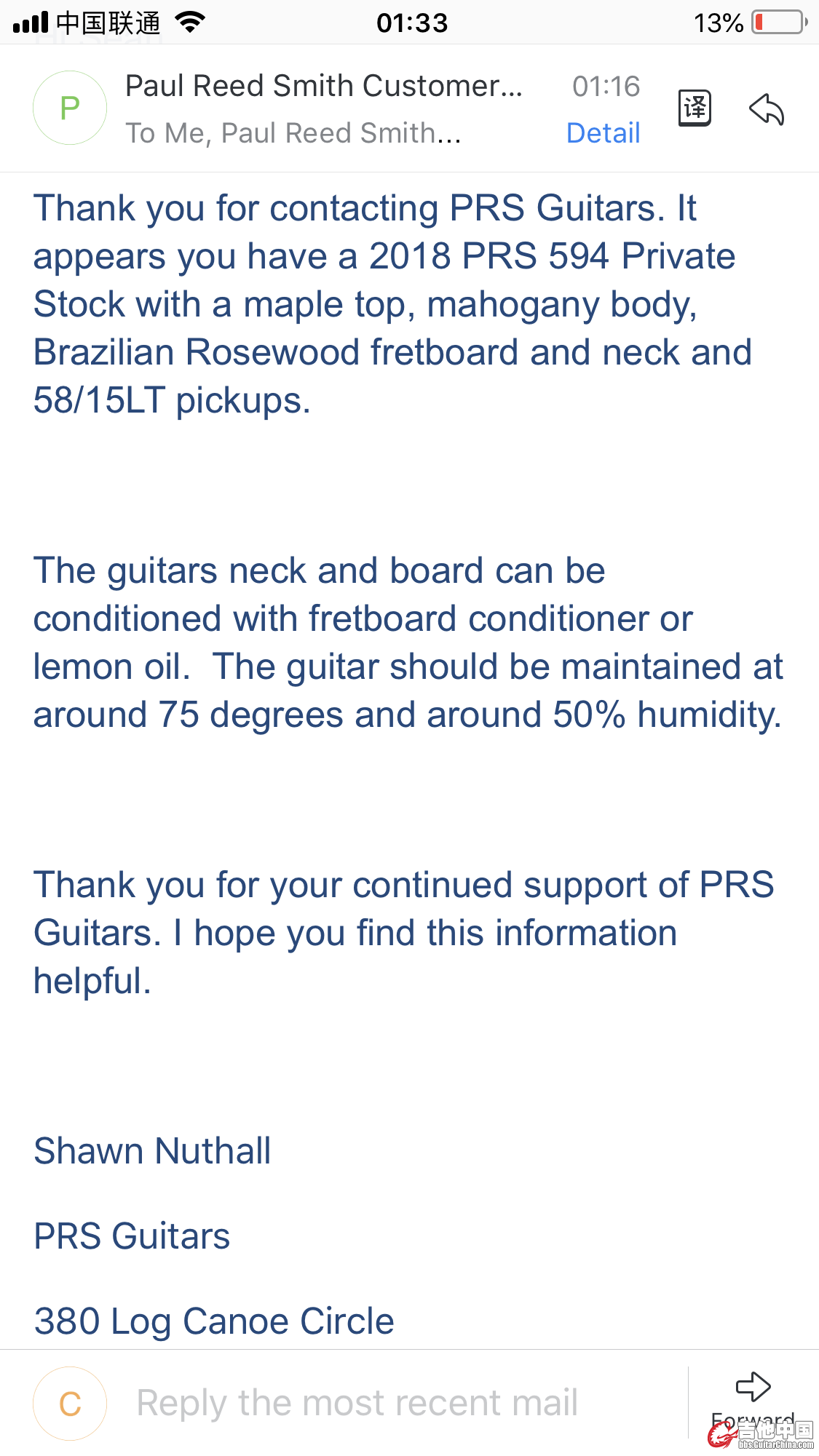Viewport: 819px width, 1456px height.
Task: Open the sender avatar for Paul Reed Smith
Action: pos(70,108)
